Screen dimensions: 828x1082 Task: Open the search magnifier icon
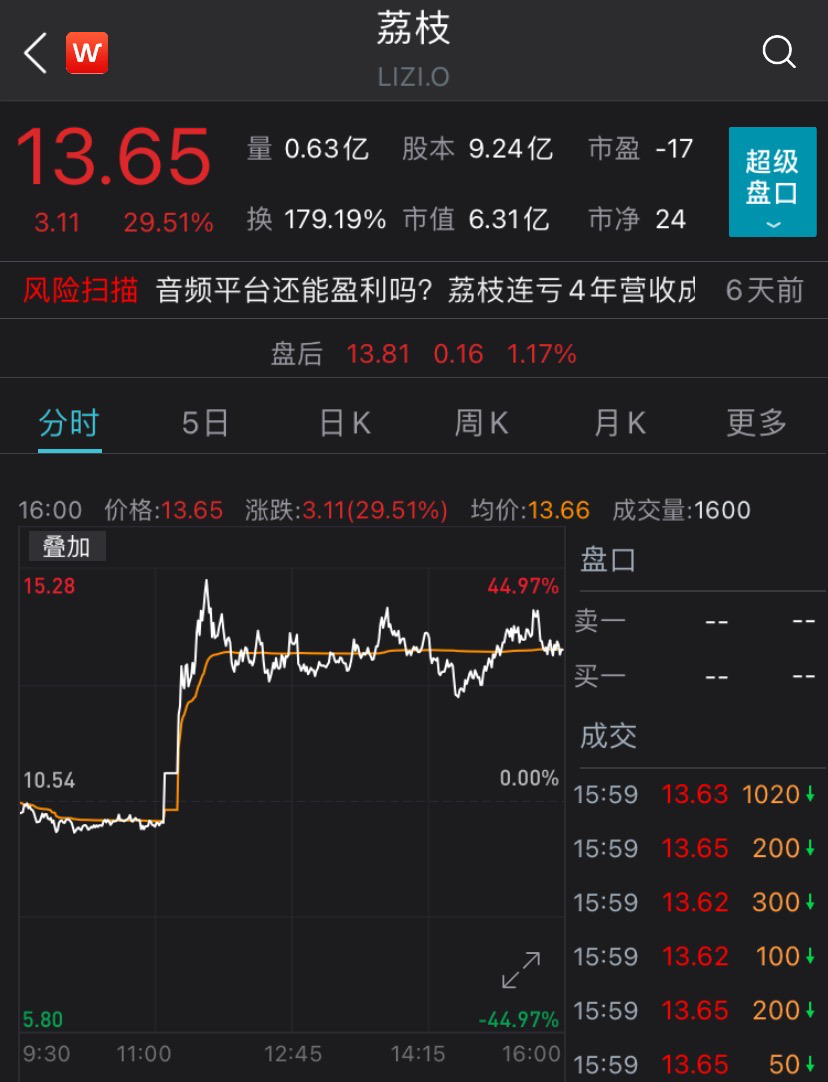(778, 52)
